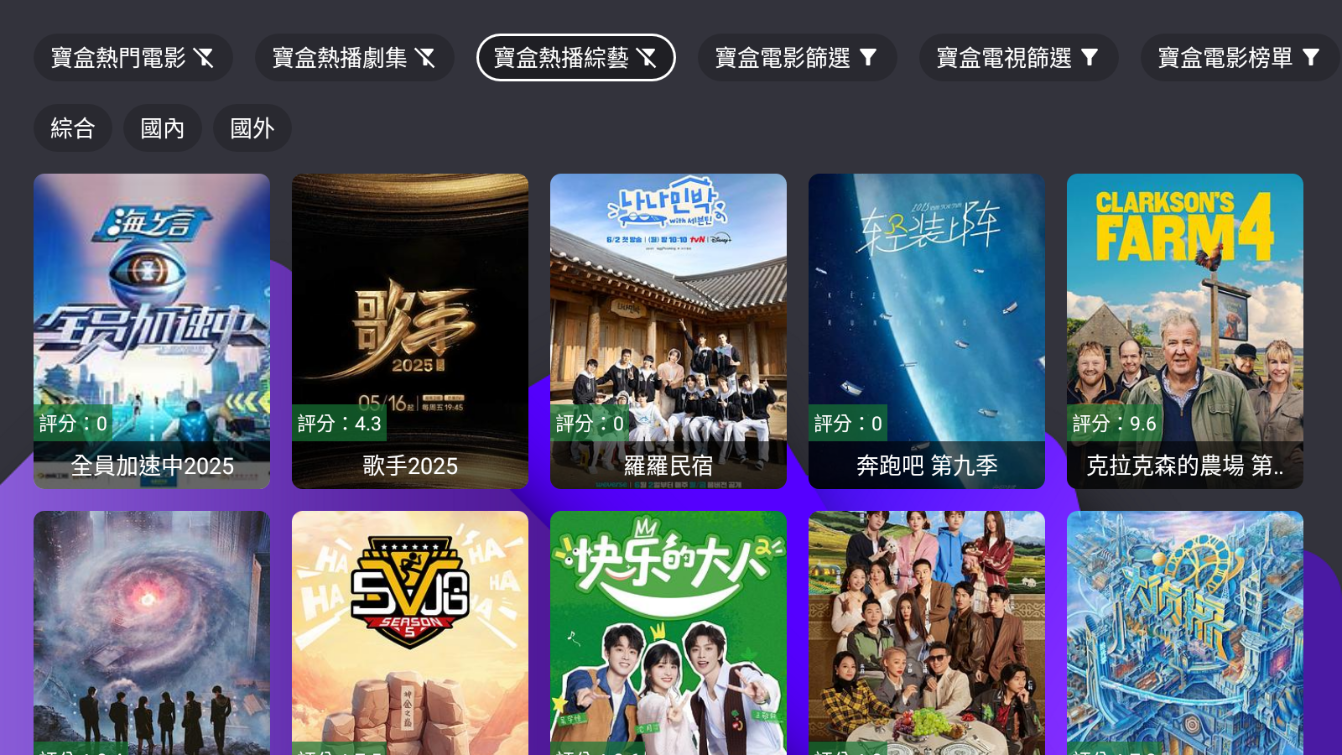This screenshot has width=1342, height=755.
Task: Switch to 寶盒熱播劇集 tab
Action: click(x=354, y=58)
